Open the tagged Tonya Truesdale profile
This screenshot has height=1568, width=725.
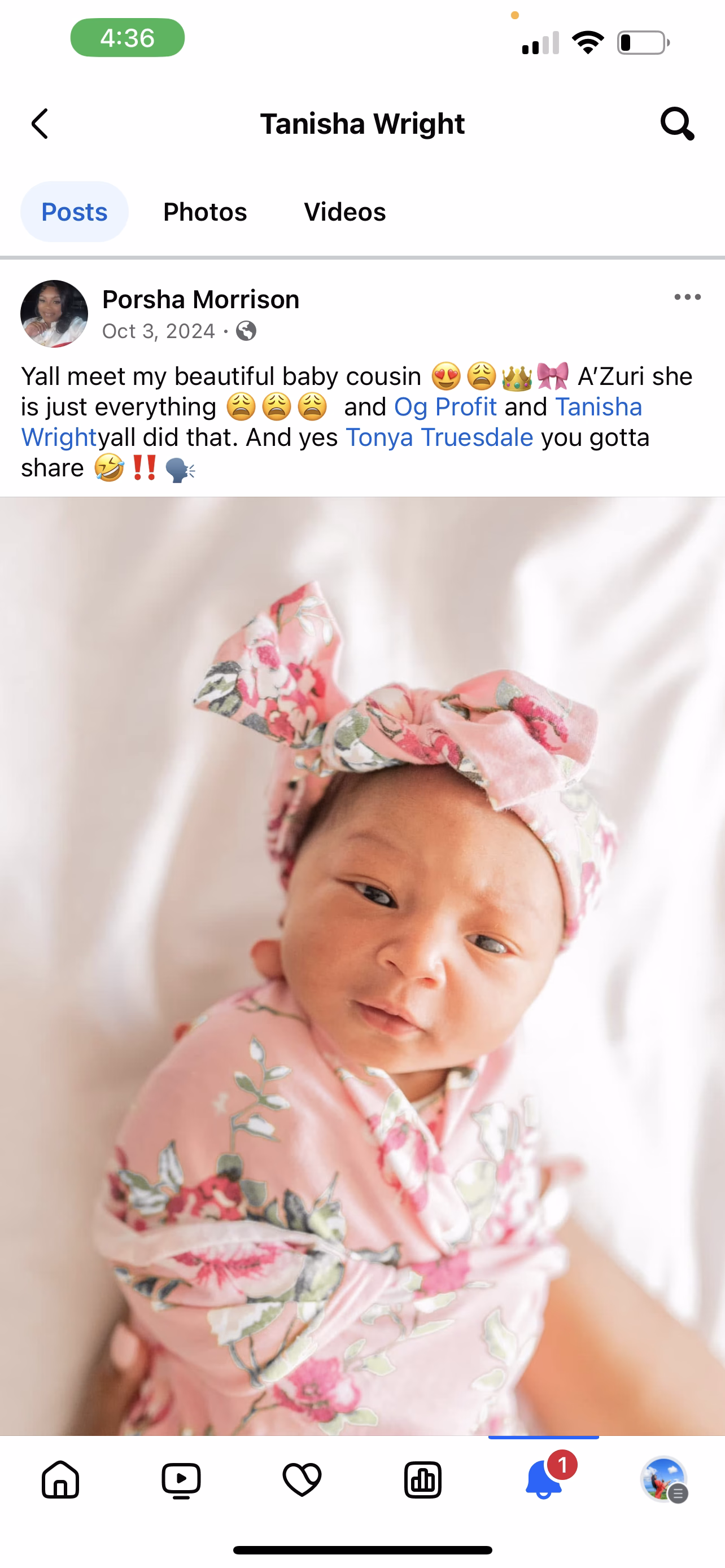(x=439, y=437)
